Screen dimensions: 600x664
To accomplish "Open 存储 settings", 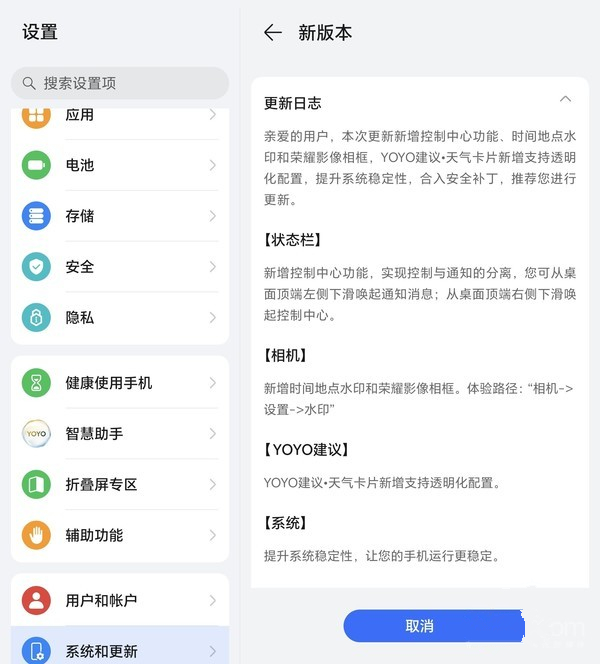I will click(x=120, y=216).
